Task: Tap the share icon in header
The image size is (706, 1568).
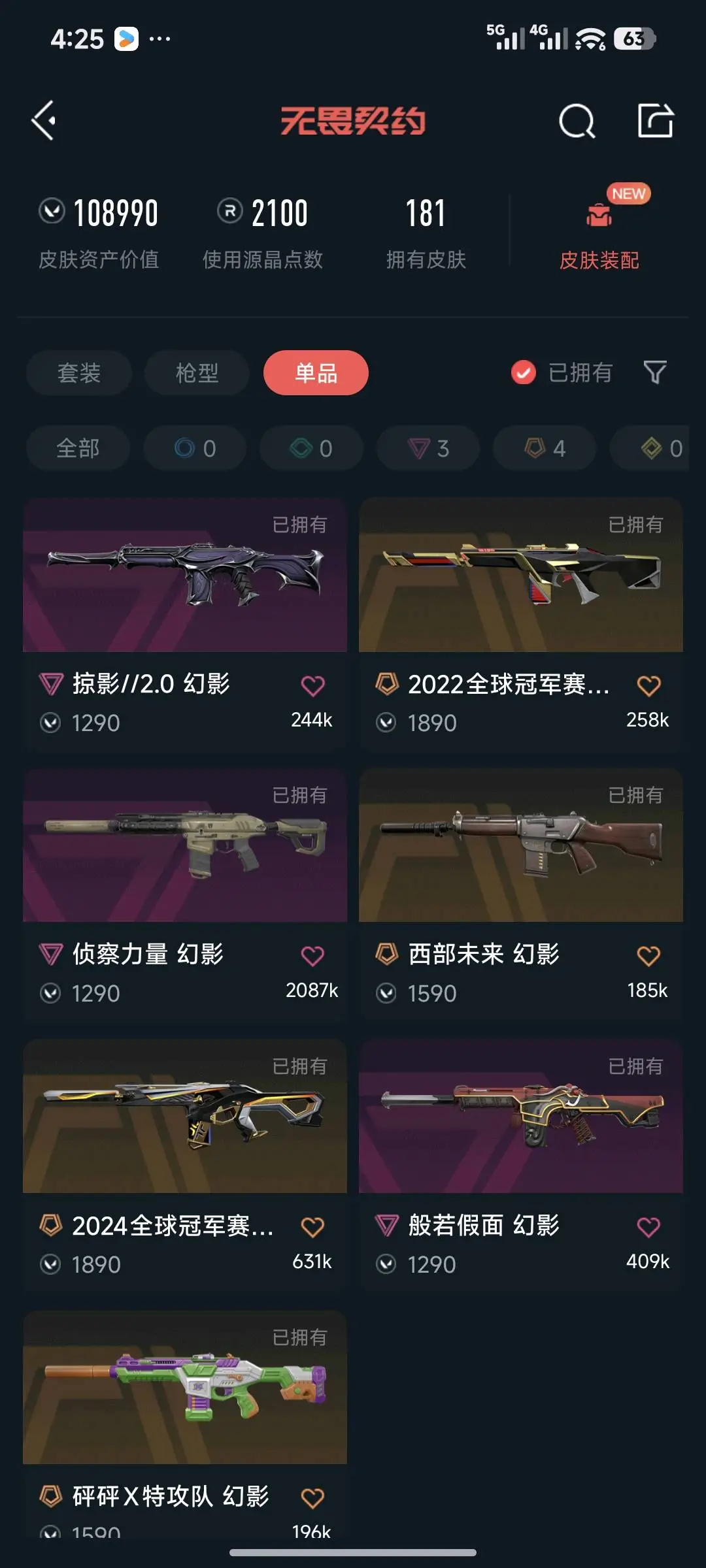Action: click(655, 120)
